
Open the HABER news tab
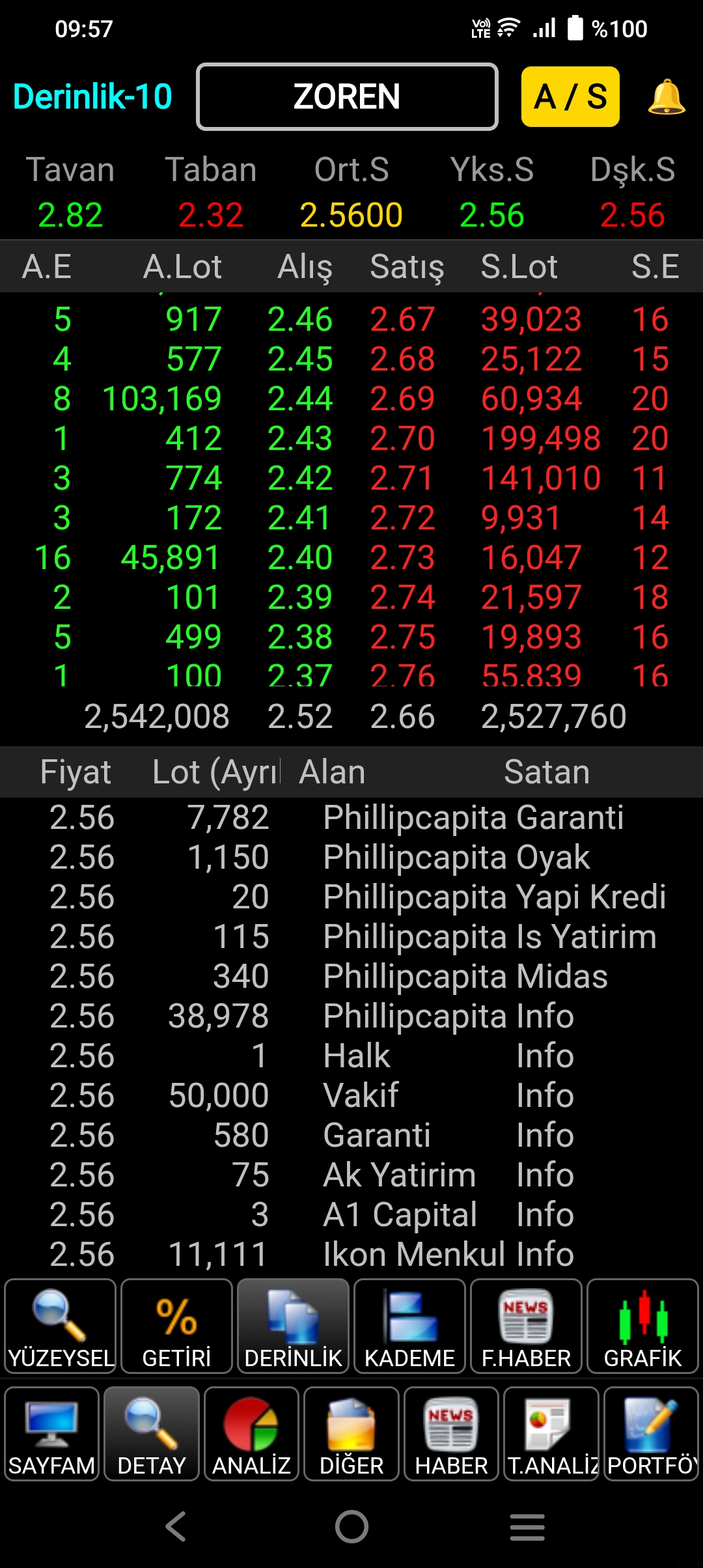pos(451,1434)
